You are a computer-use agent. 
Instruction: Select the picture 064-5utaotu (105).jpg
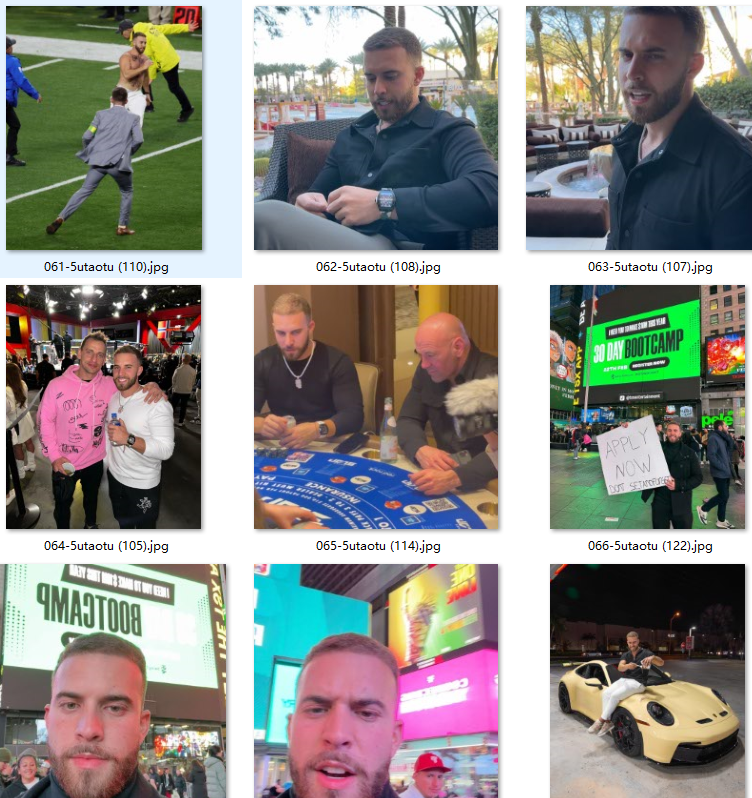point(104,406)
